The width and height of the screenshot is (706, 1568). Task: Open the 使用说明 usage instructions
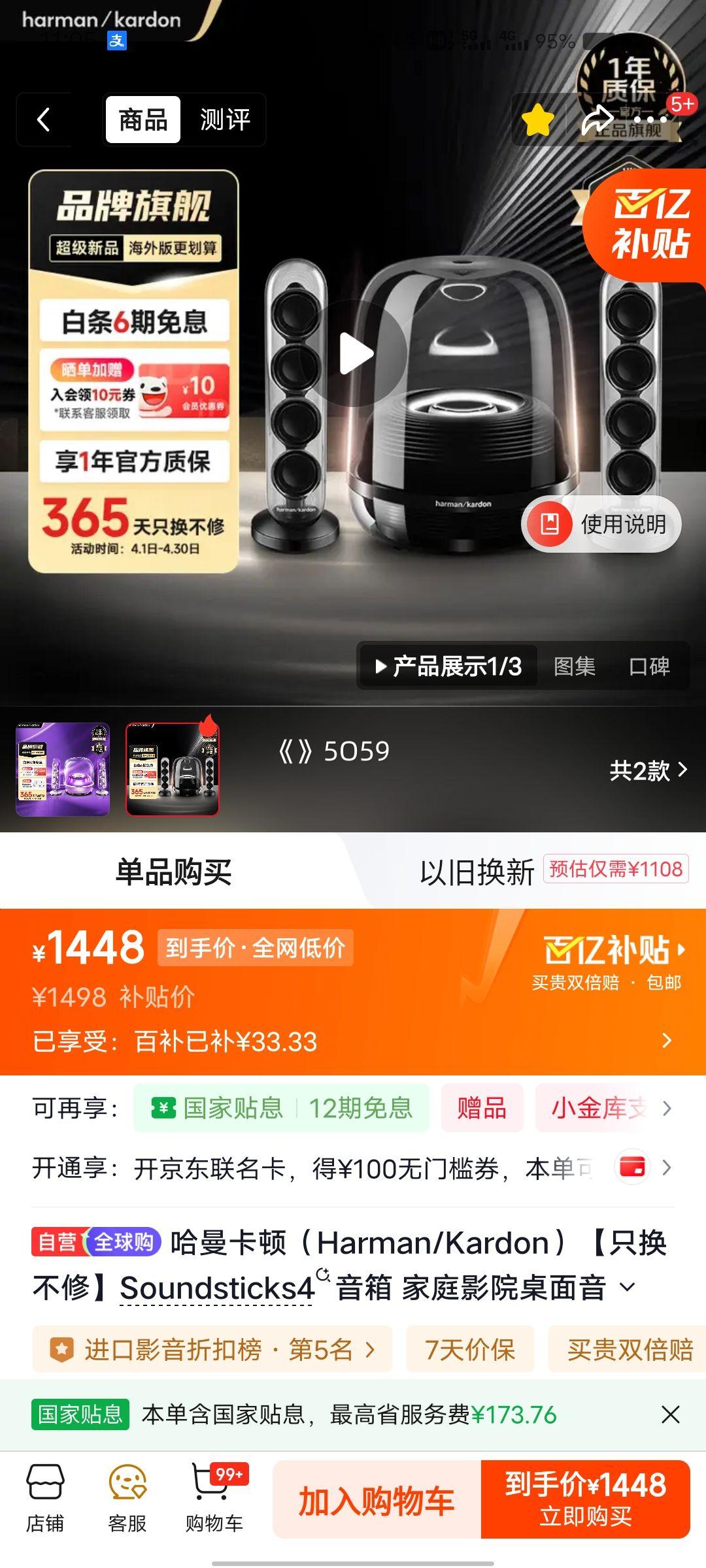pyautogui.click(x=602, y=523)
